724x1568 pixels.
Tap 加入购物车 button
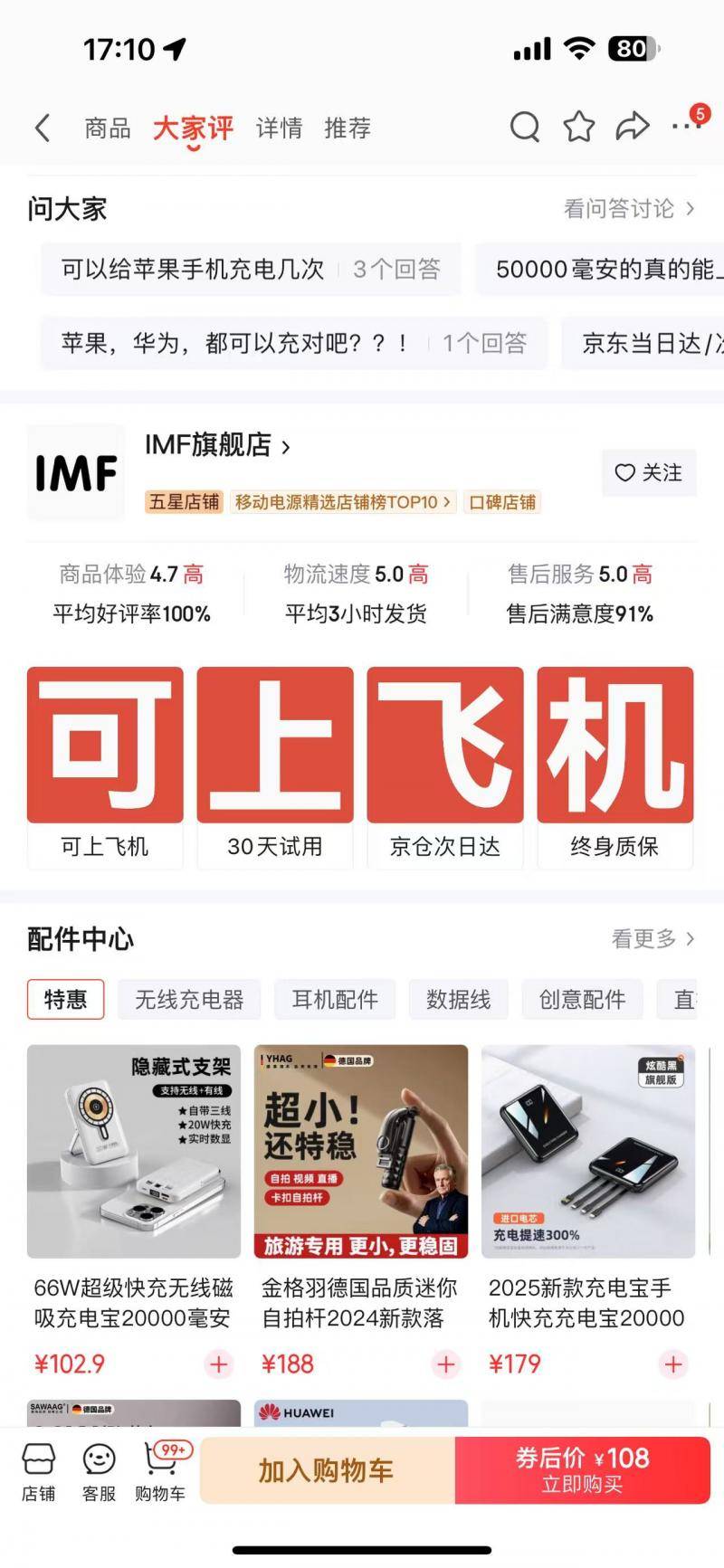(x=326, y=1470)
